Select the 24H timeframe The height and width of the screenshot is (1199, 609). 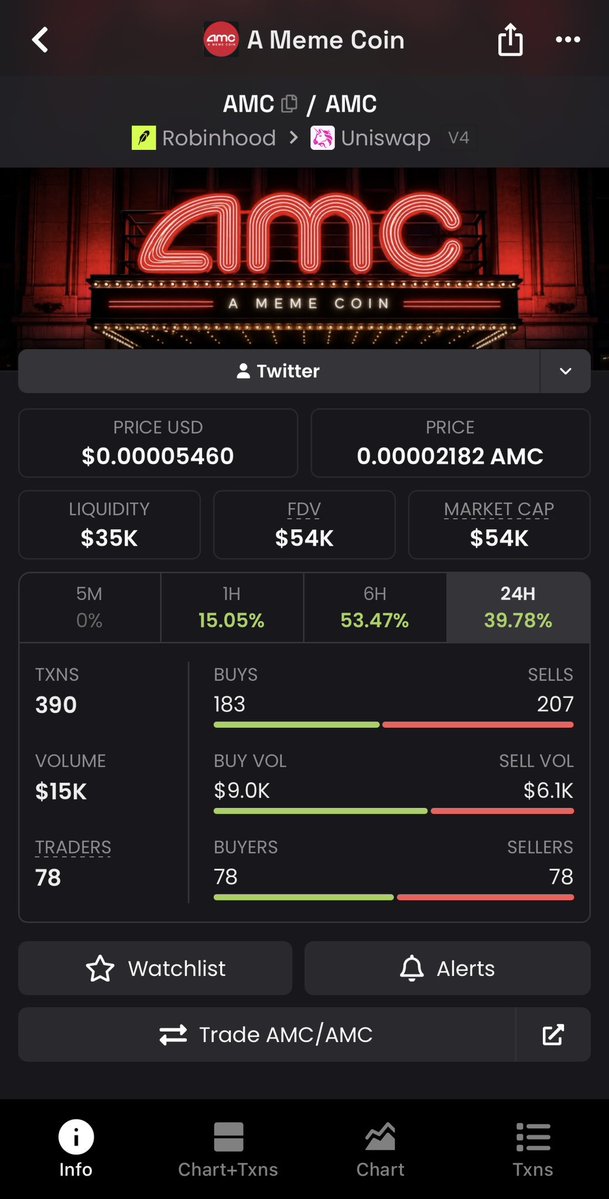point(518,607)
